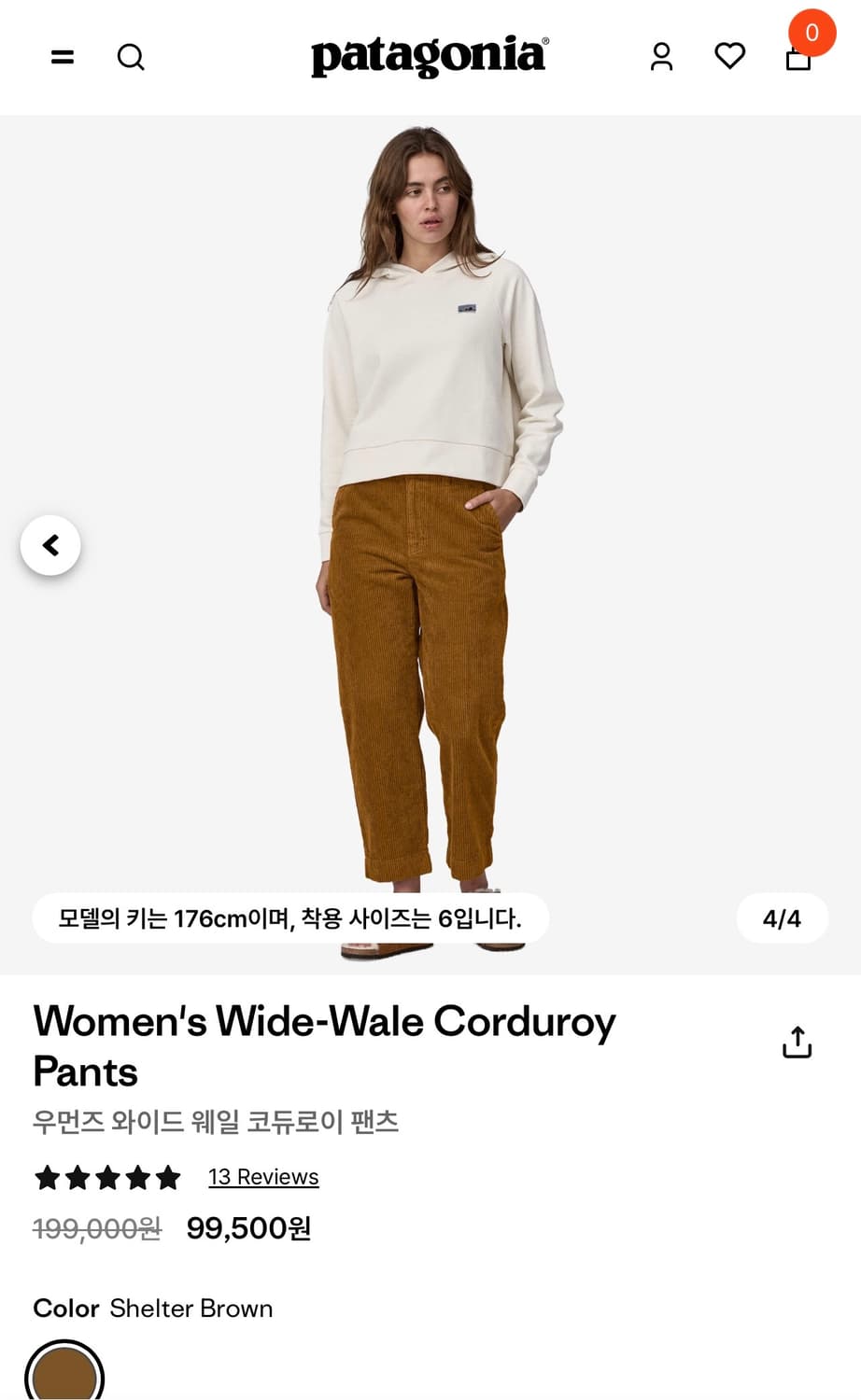Tap the share icon next to product title
Image resolution: width=861 pixels, height=1400 pixels.
(797, 1042)
